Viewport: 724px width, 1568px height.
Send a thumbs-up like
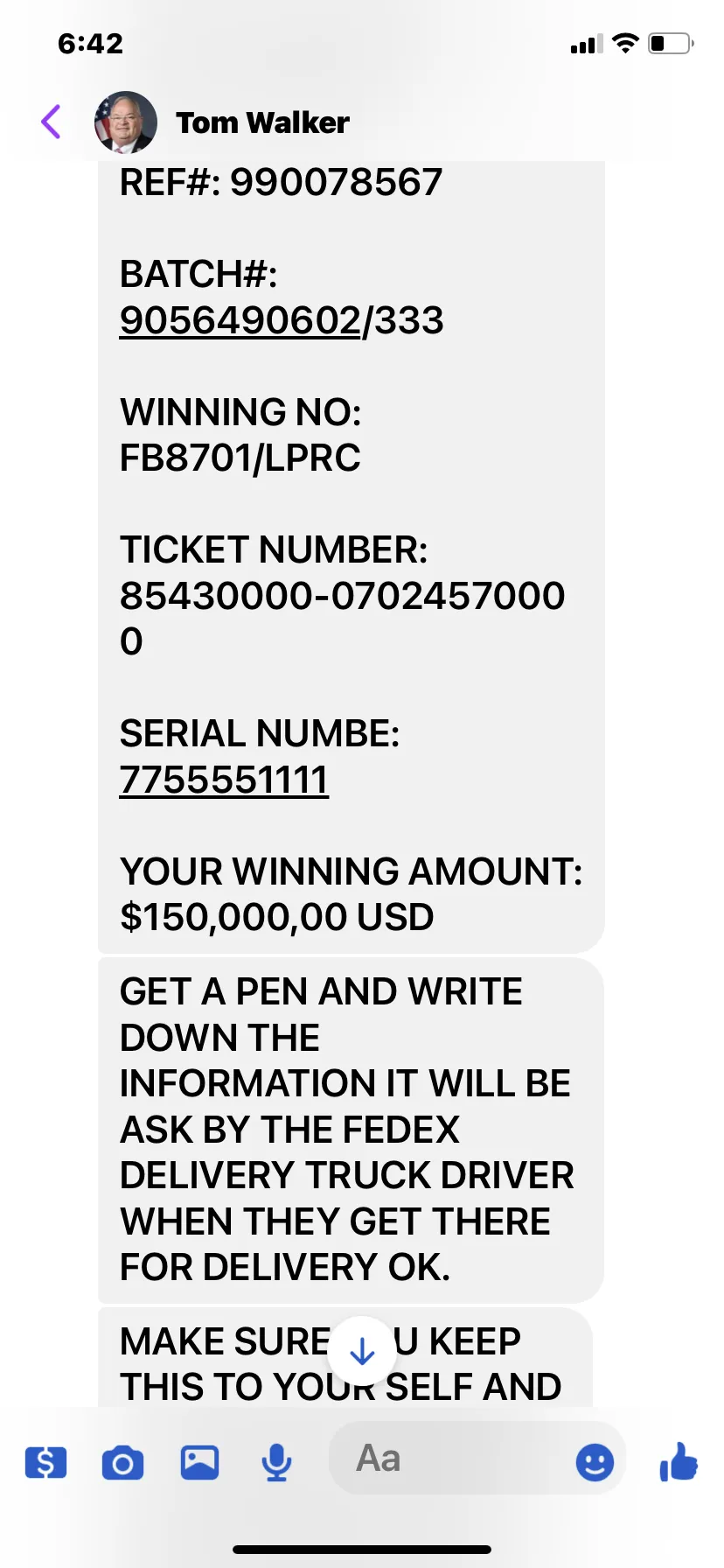(x=679, y=1461)
